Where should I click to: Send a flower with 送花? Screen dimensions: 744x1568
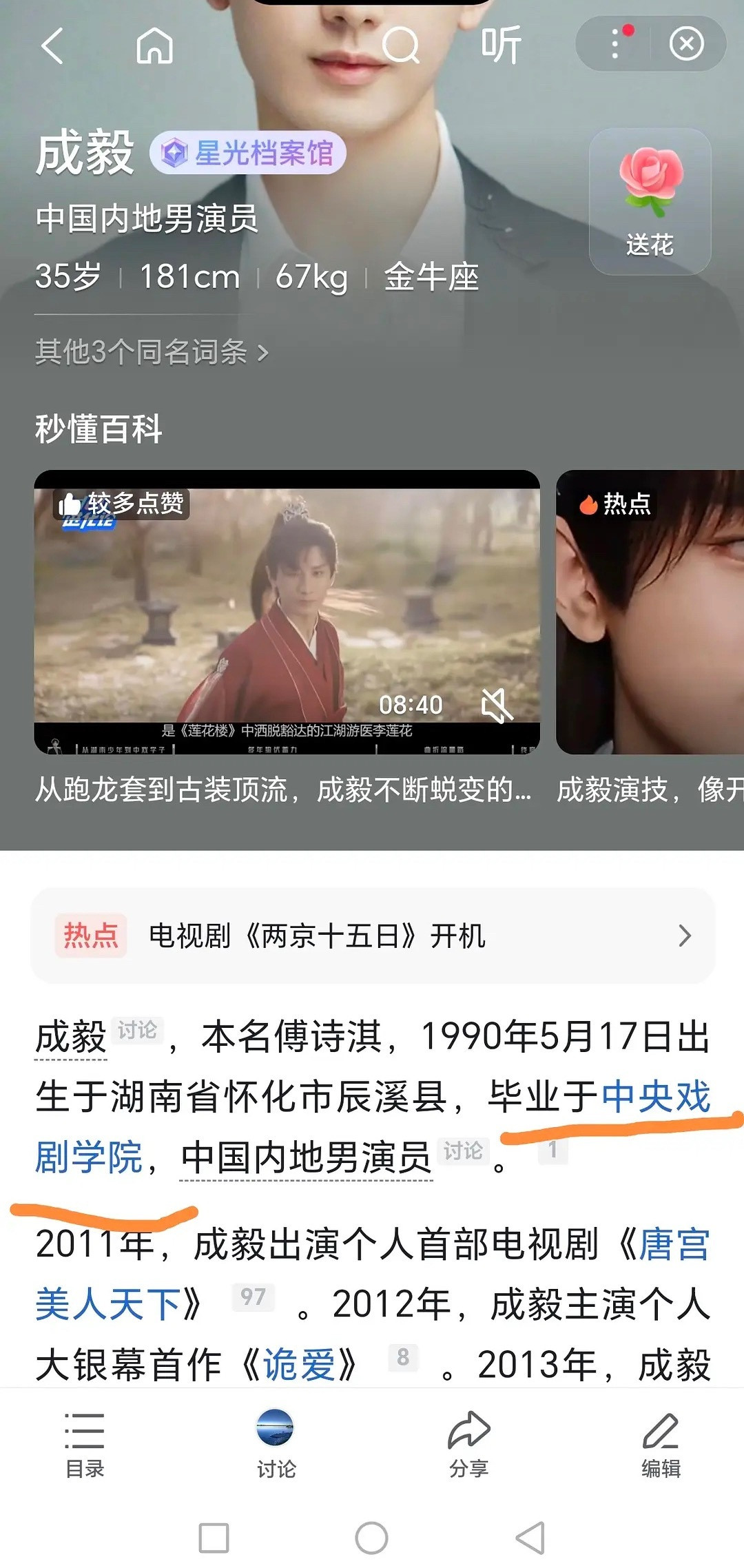click(x=650, y=202)
